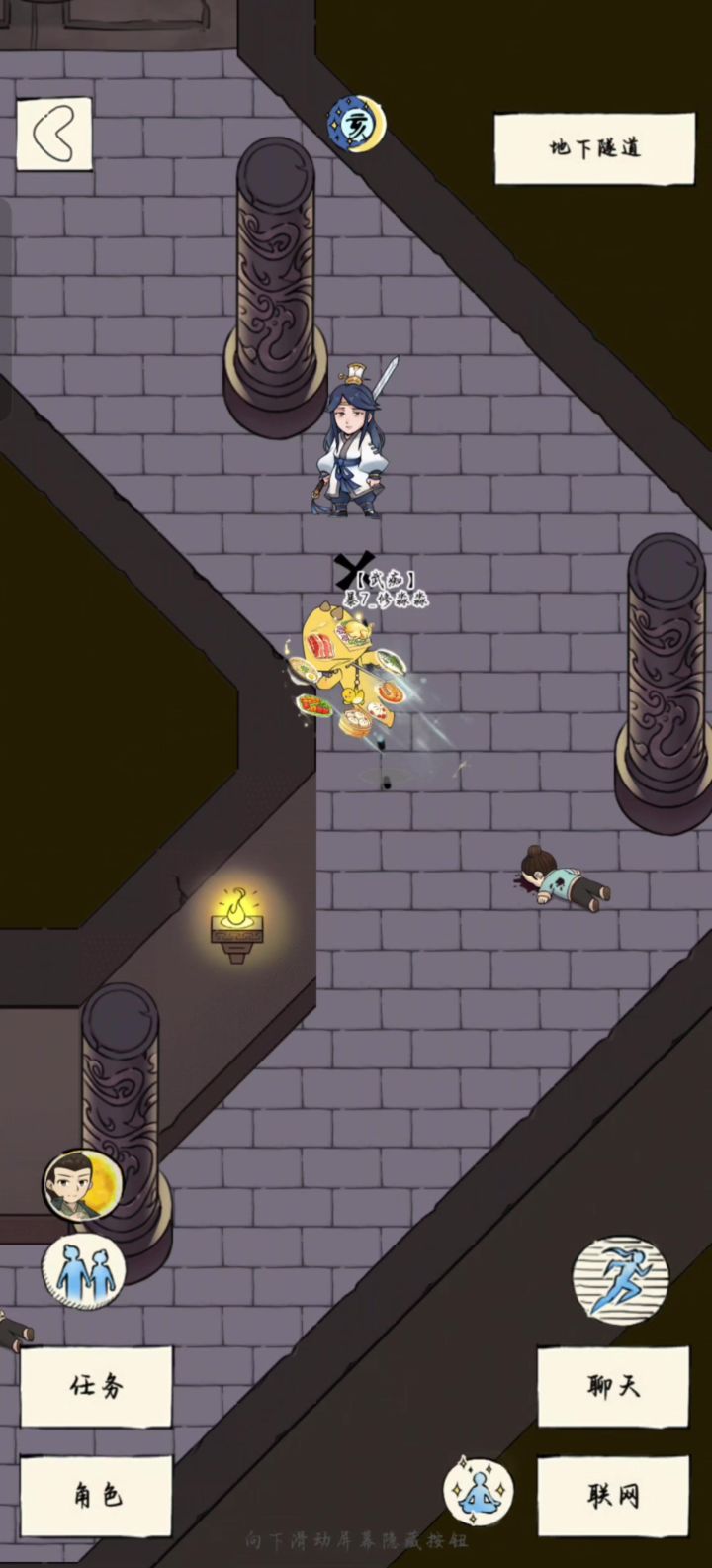Tap the blue meditation figure icon
This screenshot has height=1568, width=712.
[479, 1491]
